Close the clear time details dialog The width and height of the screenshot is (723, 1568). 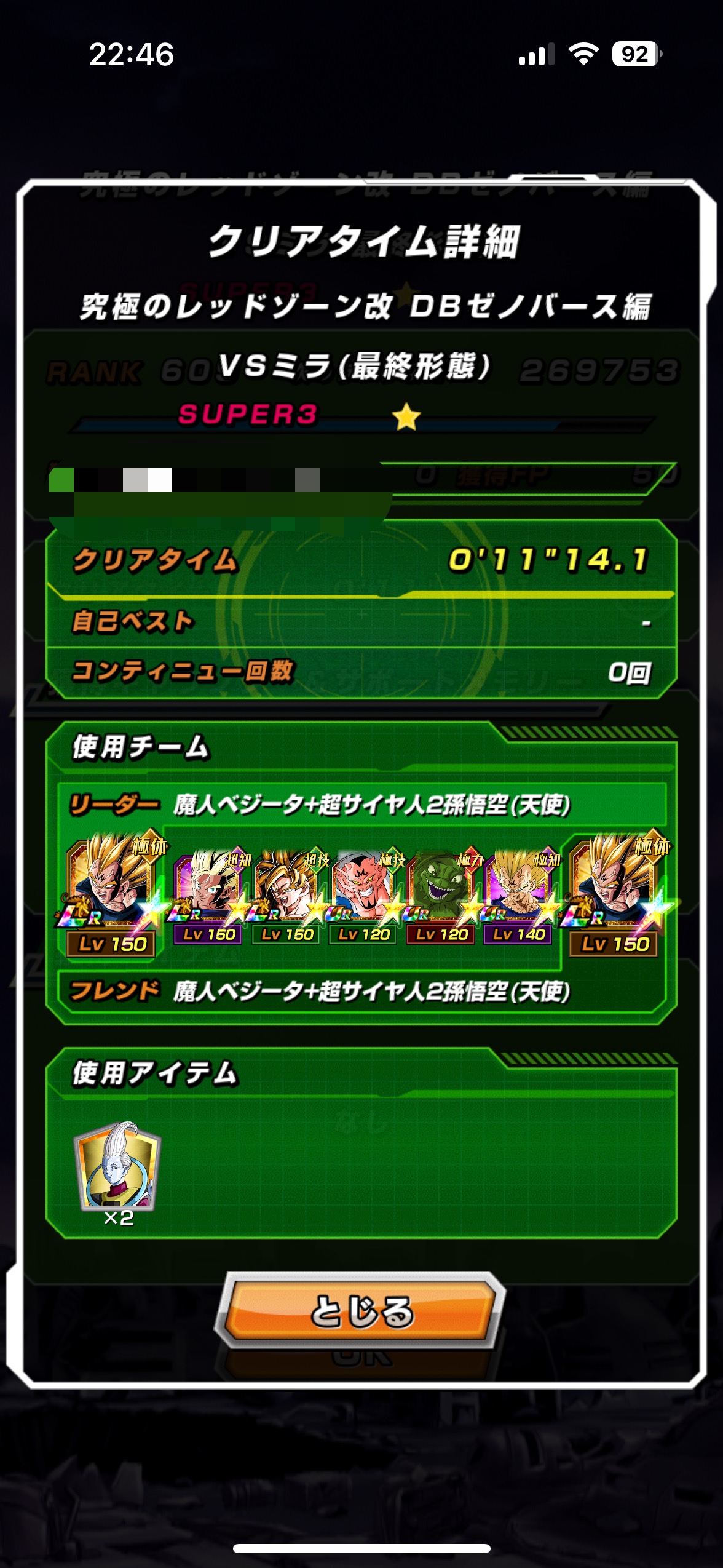pos(361,1311)
